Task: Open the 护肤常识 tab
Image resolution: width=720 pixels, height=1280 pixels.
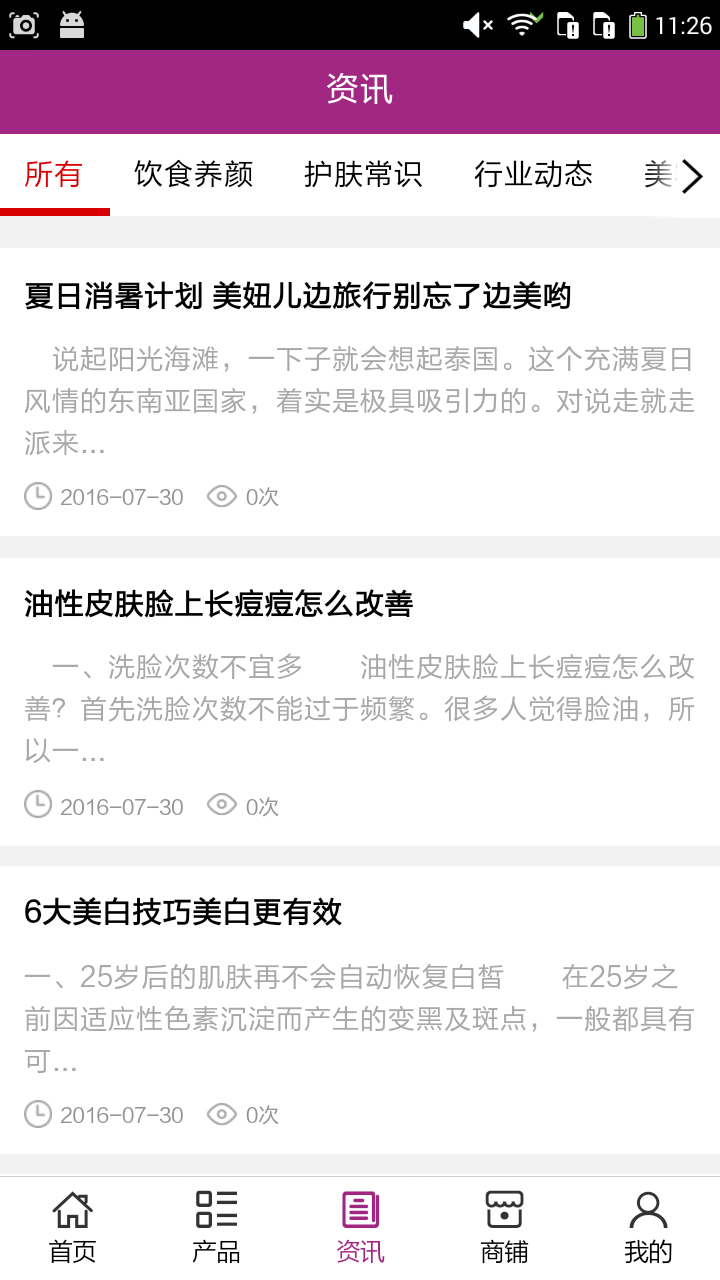Action: tap(363, 175)
